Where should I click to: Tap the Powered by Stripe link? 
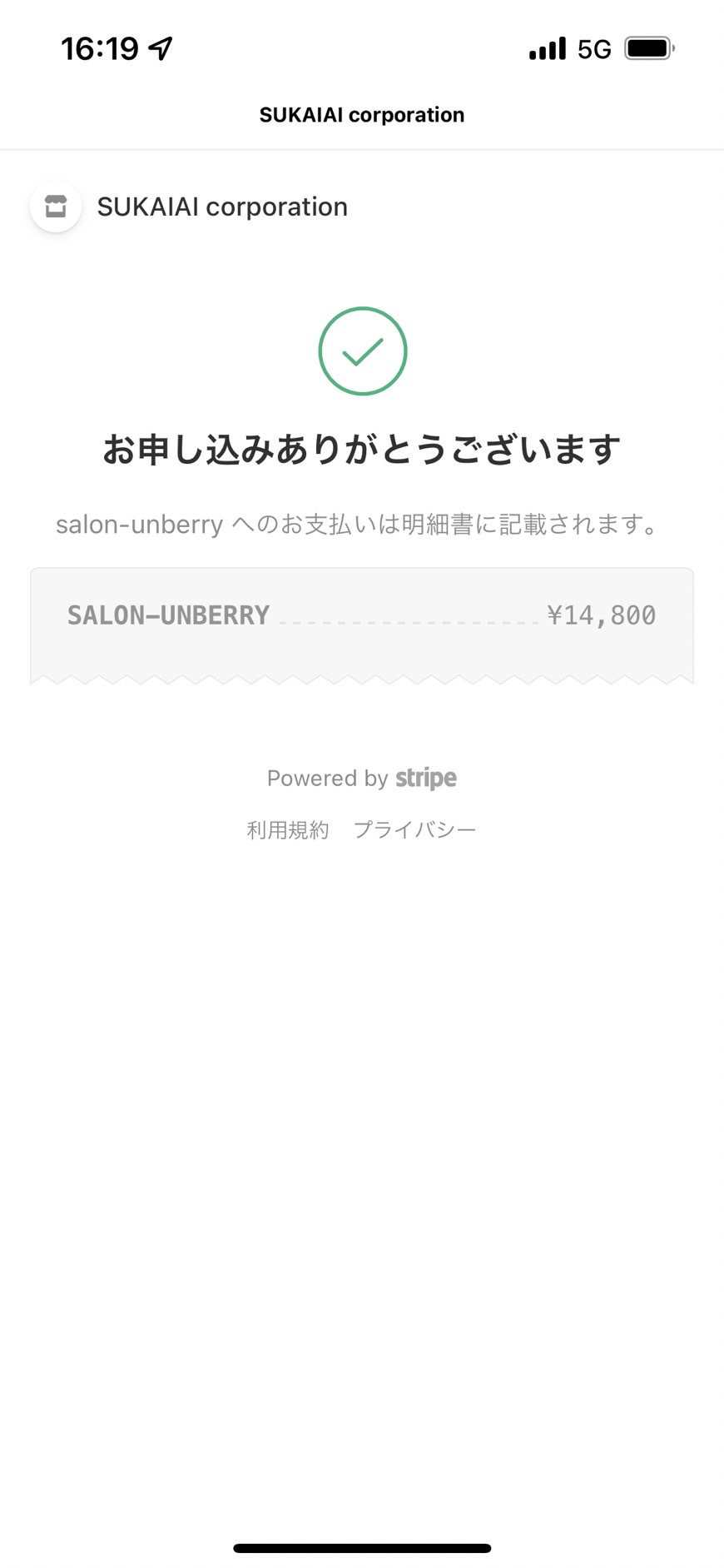tap(361, 778)
